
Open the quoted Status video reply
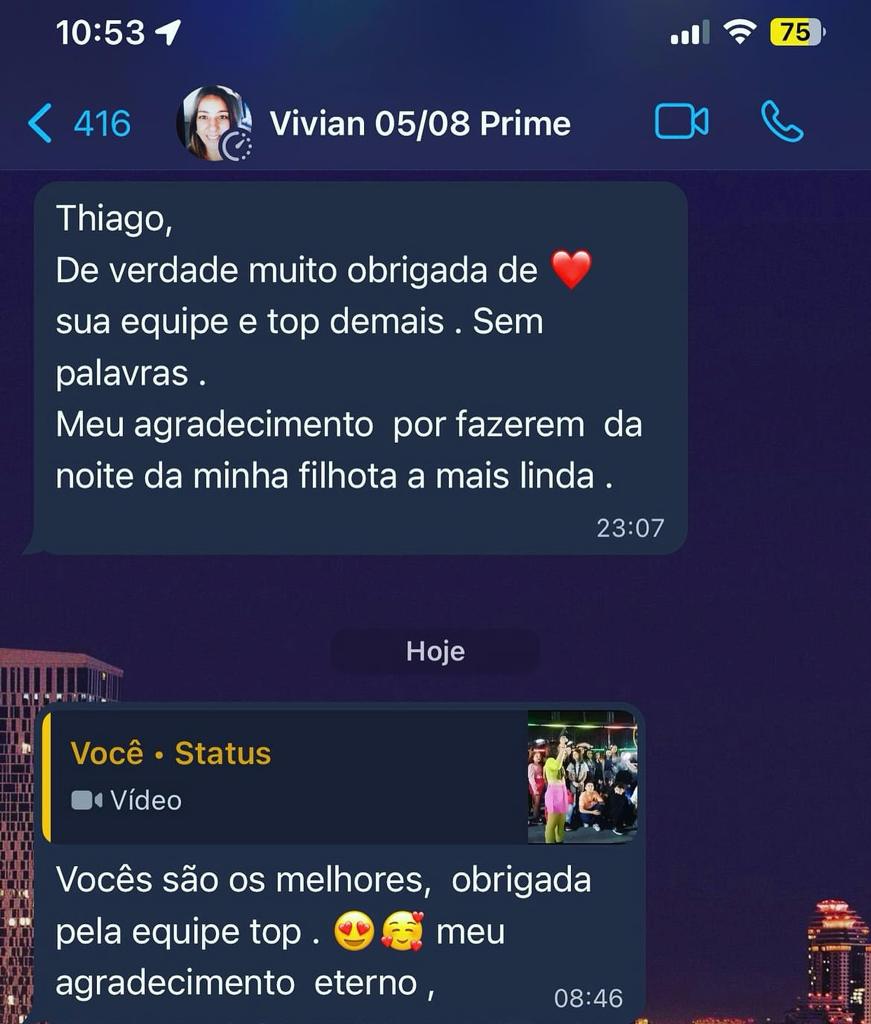coord(340,776)
